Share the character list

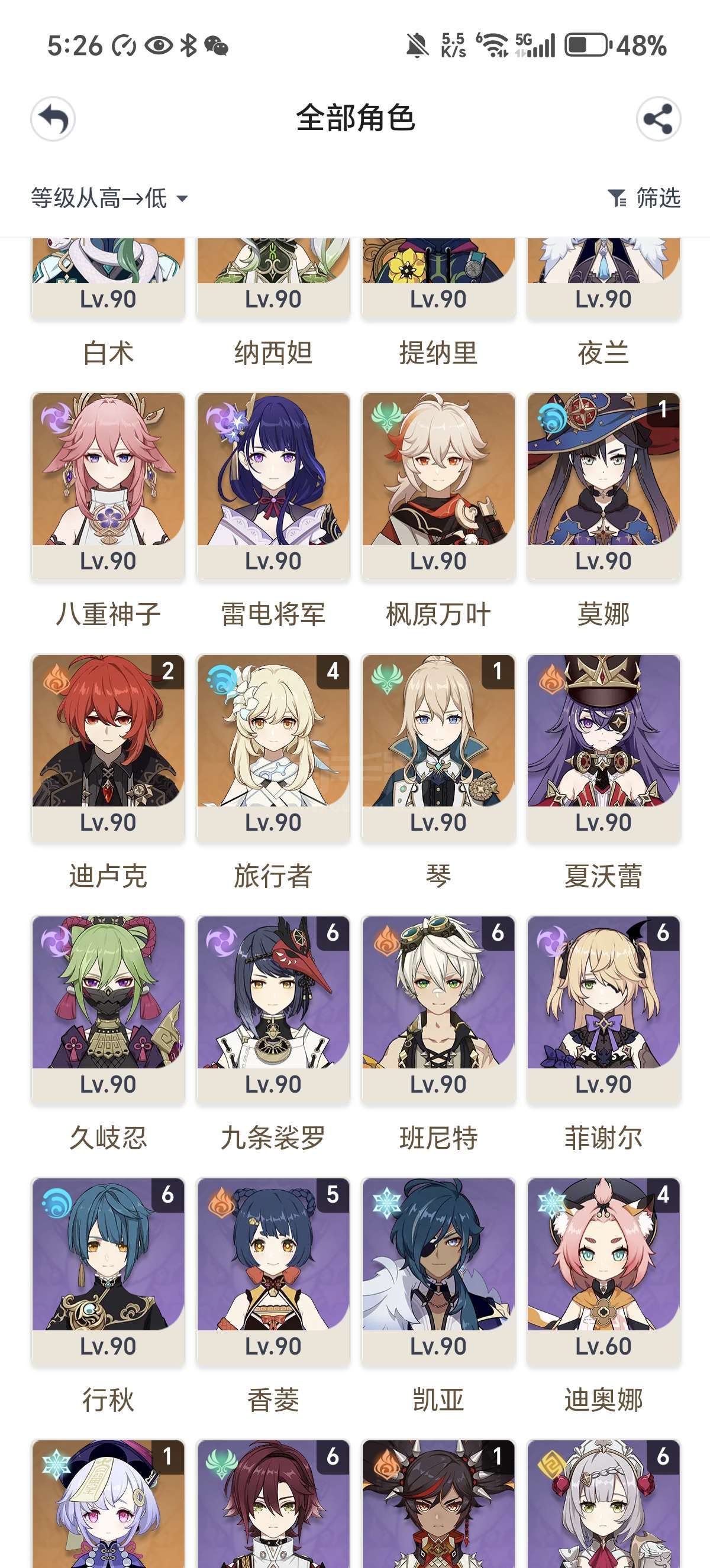point(659,119)
